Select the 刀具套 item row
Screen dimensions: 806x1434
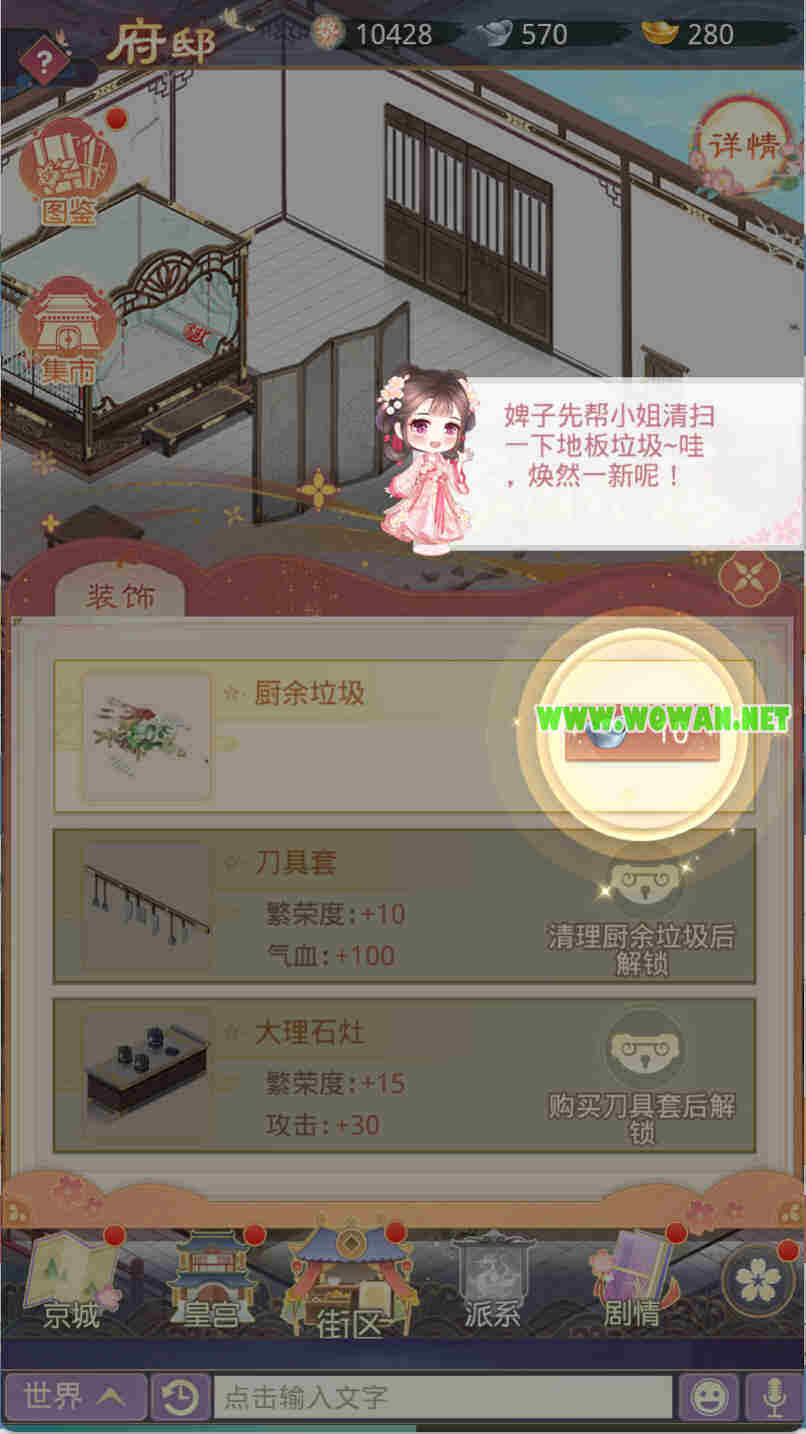coord(404,906)
